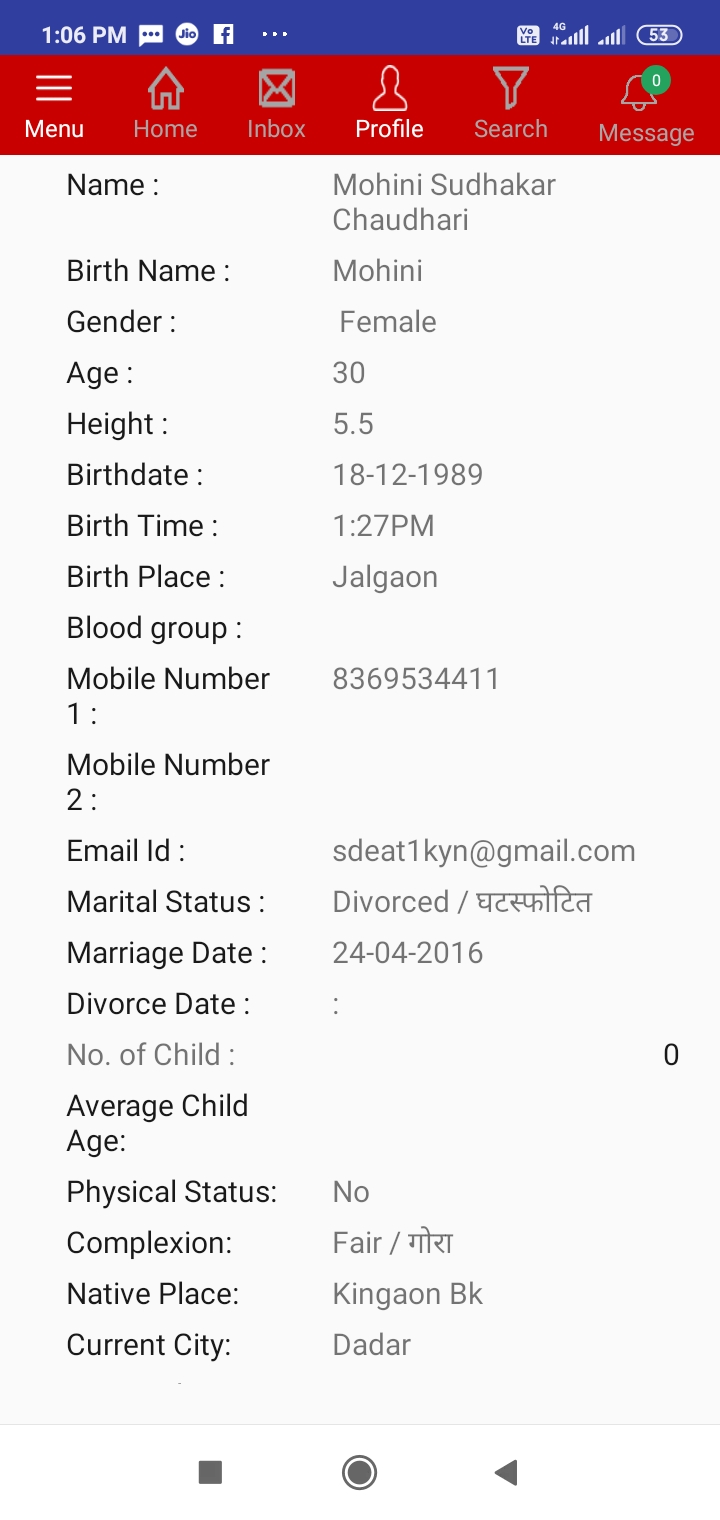Go to the Home tab
The height and width of the screenshot is (1520, 720).
click(x=165, y=105)
